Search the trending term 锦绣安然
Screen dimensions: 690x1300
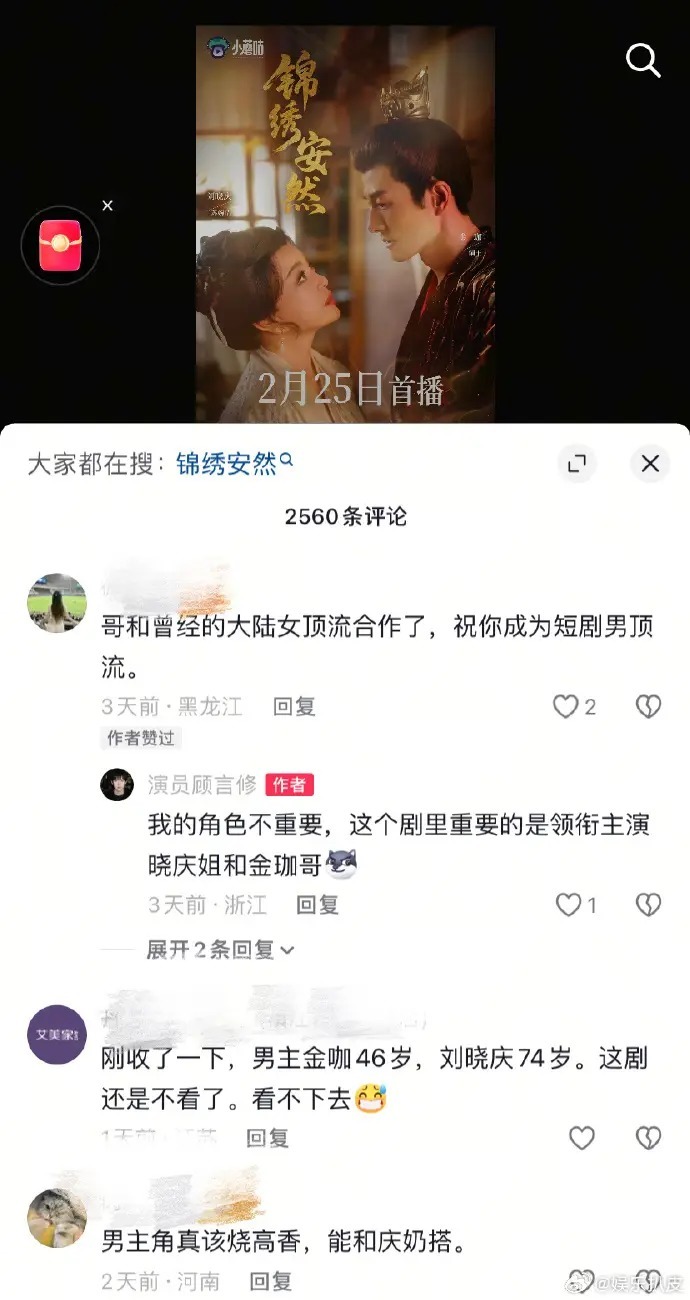(233, 464)
